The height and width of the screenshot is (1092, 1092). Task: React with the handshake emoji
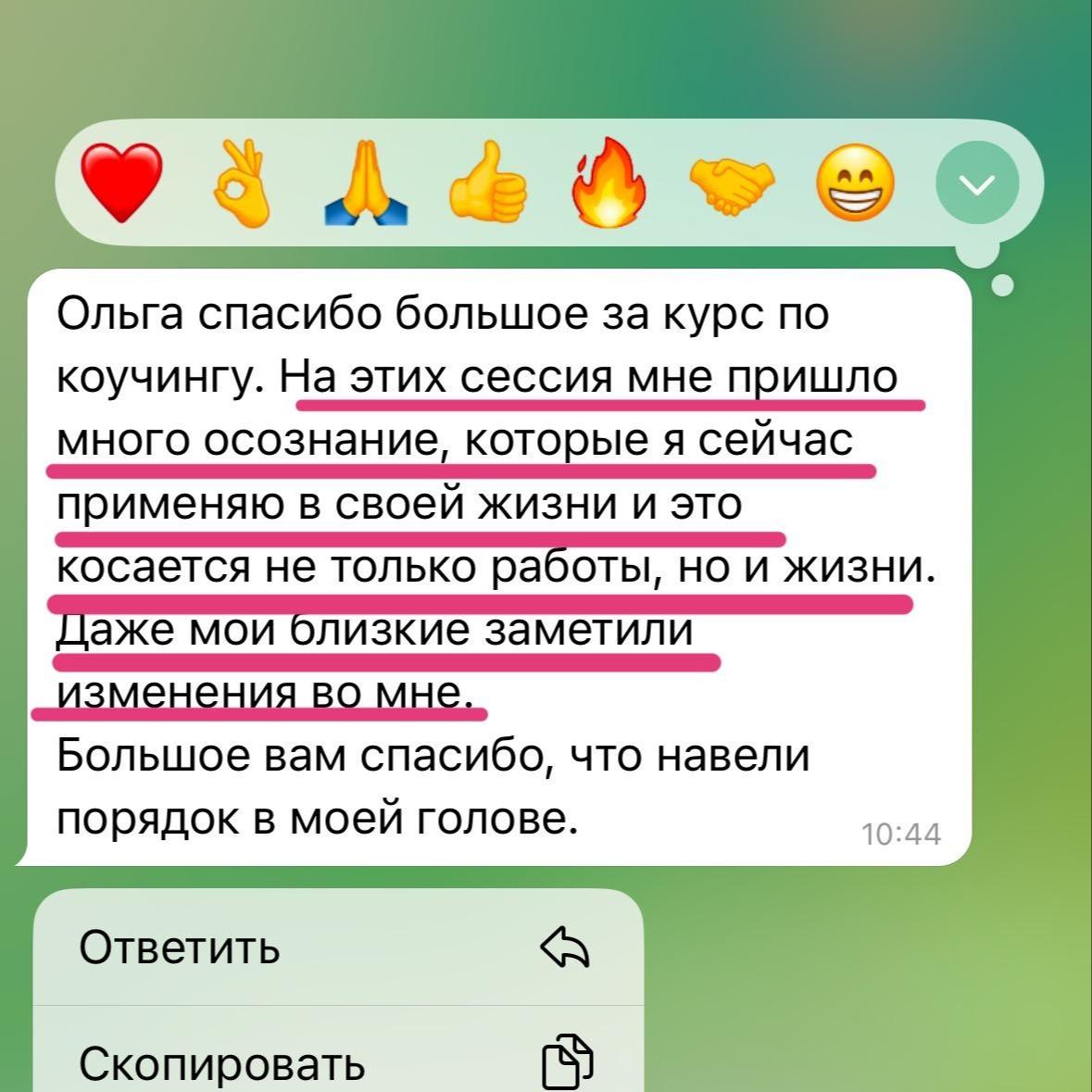732,182
